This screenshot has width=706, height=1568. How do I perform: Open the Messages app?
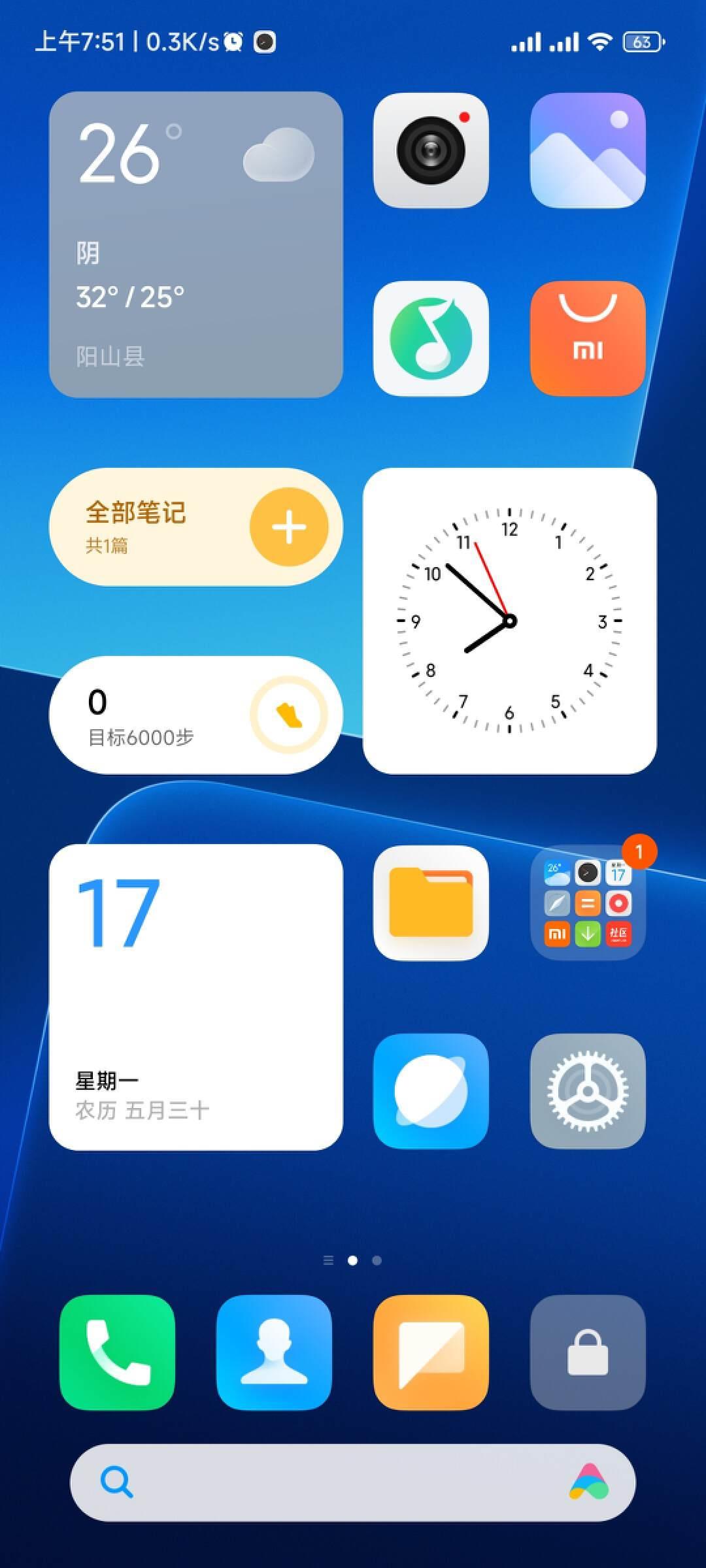pyautogui.click(x=431, y=1352)
